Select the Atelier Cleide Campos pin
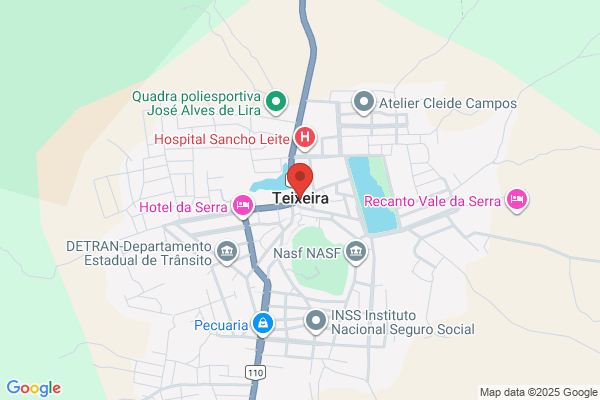Image resolution: width=600 pixels, height=400 pixels. coord(364,103)
